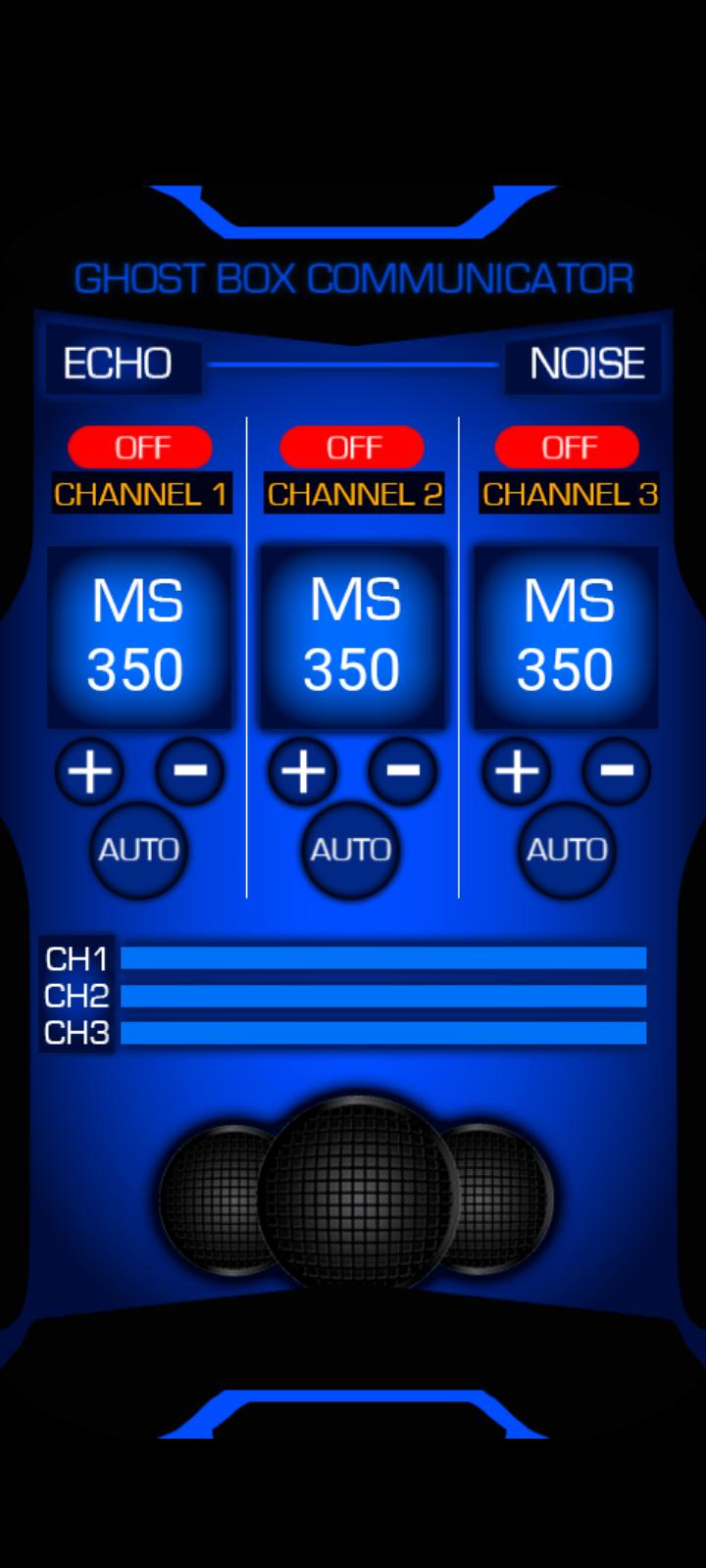Increase Channel 2 MS with plus button
Image resolution: width=706 pixels, height=1568 pixels.
(x=303, y=771)
